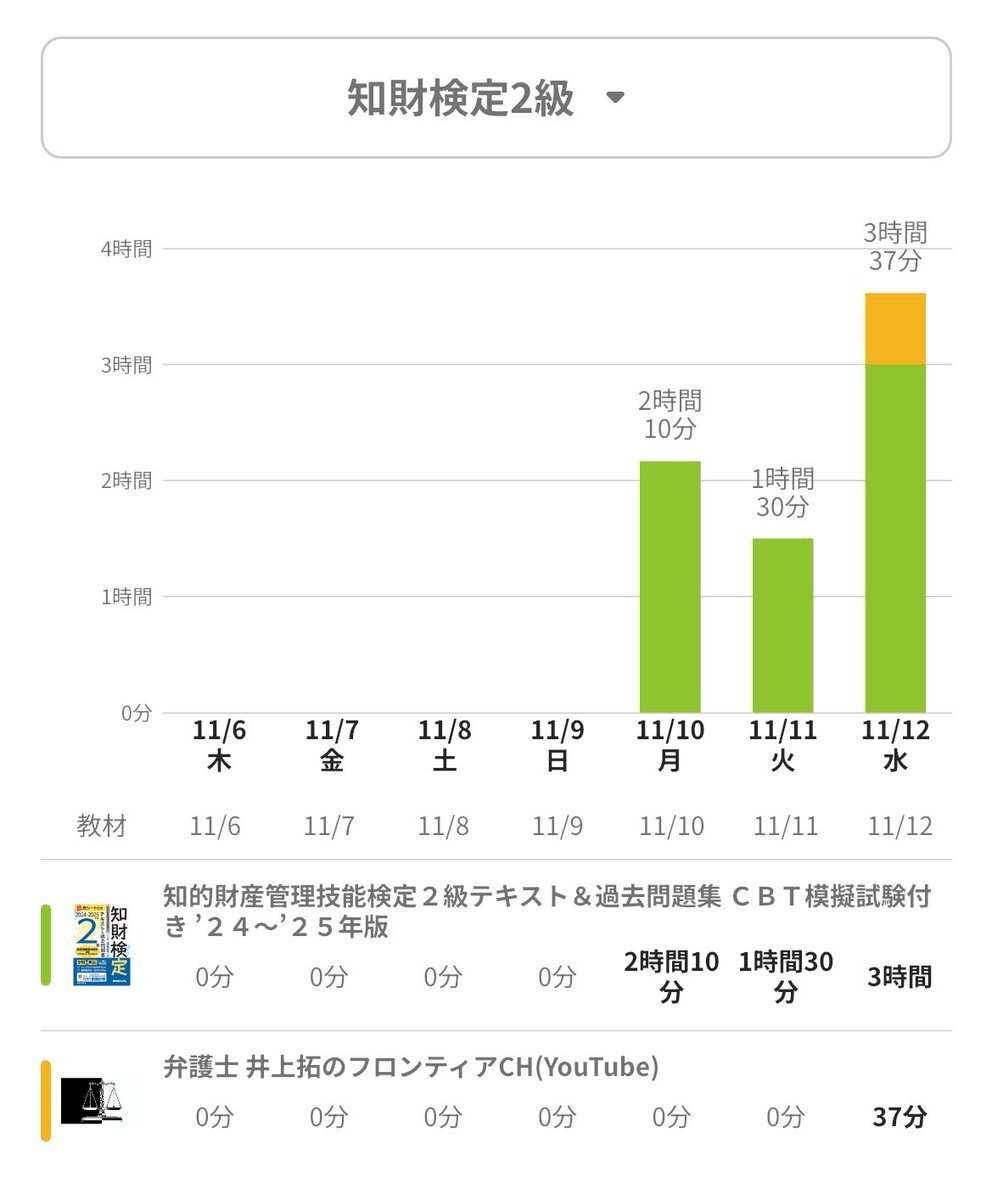The width and height of the screenshot is (992, 1200).
Task: Tap the 11/11 bar in the chart
Action: click(x=783, y=625)
